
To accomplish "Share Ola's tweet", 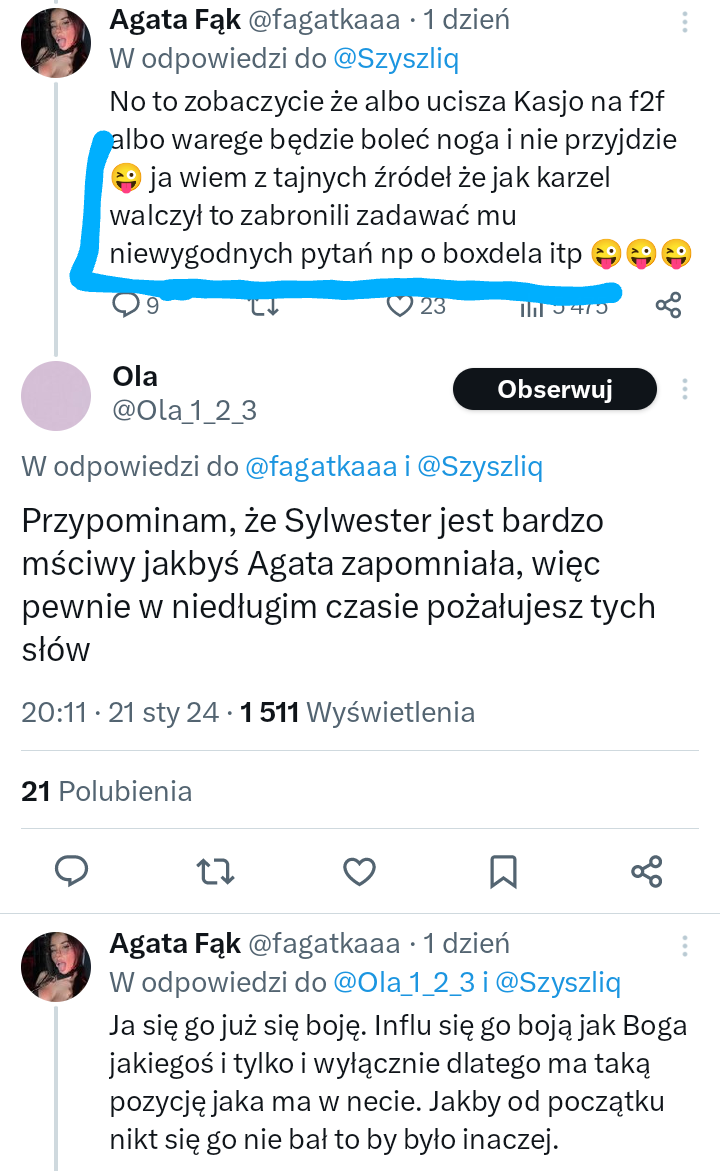I will click(647, 870).
